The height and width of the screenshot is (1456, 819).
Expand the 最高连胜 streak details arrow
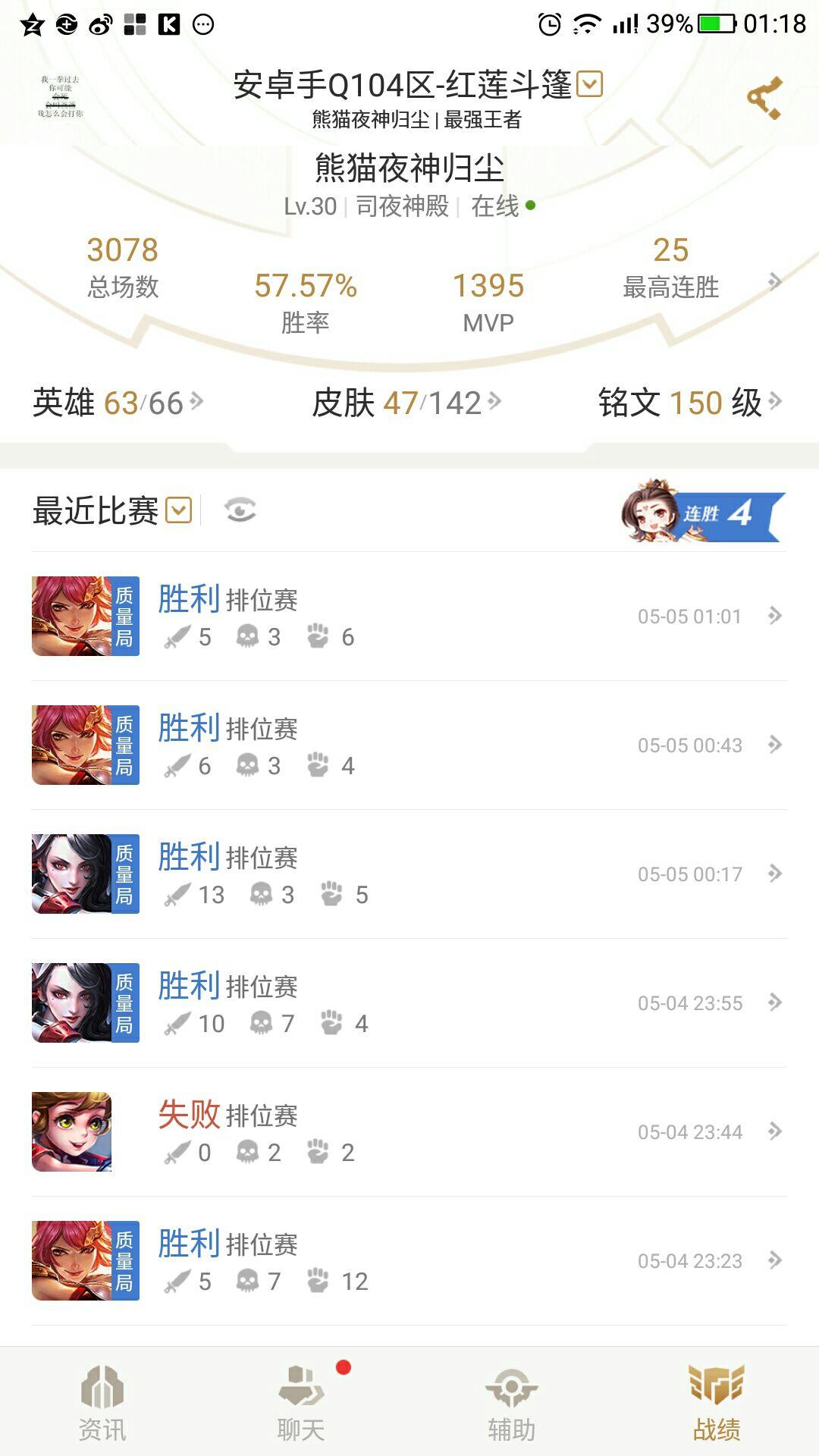coord(773,281)
